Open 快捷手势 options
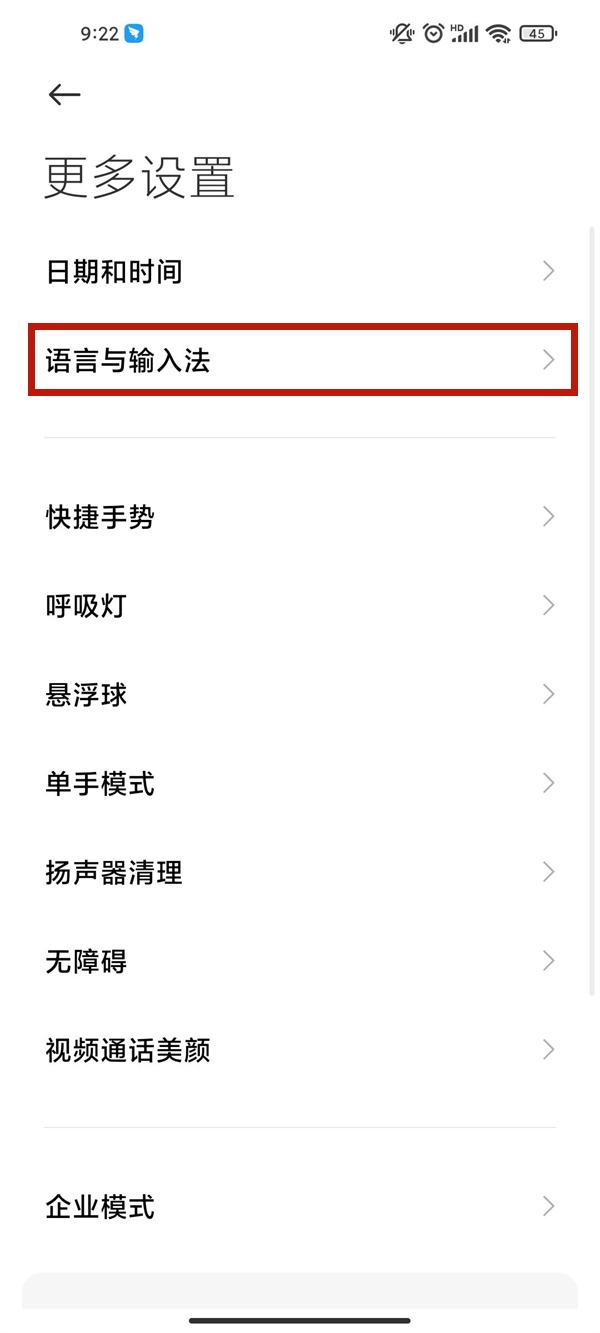The height and width of the screenshot is (1333, 600). tap(300, 517)
